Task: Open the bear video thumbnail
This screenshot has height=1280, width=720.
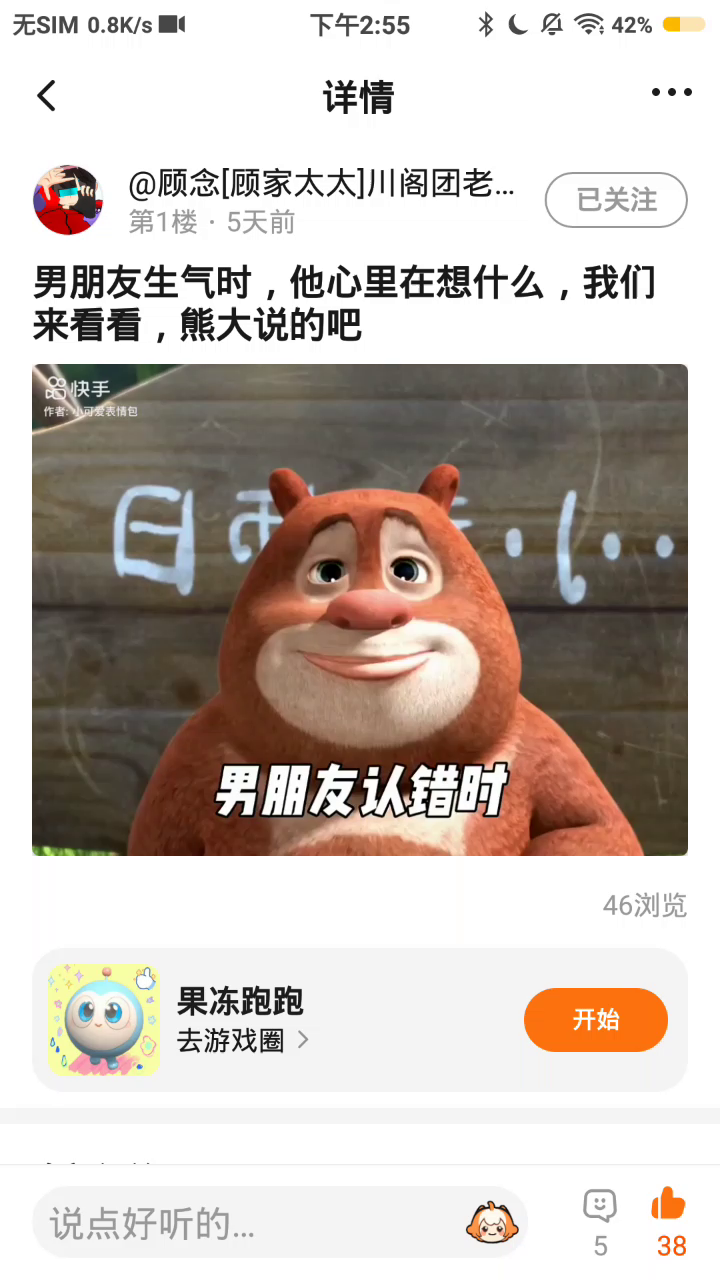Action: coord(360,610)
